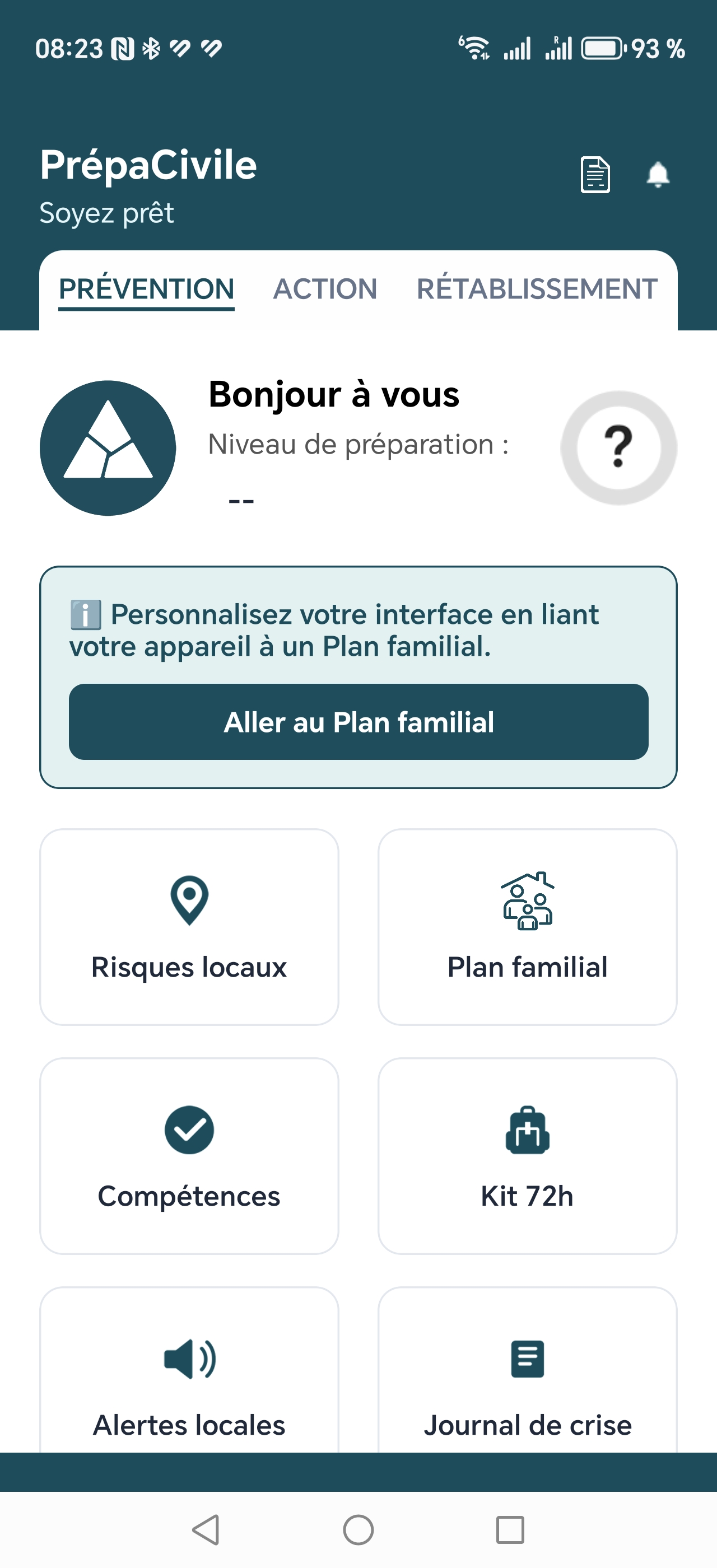The width and height of the screenshot is (717, 1568).
Task: Open the Plan familial card
Action: (527, 926)
